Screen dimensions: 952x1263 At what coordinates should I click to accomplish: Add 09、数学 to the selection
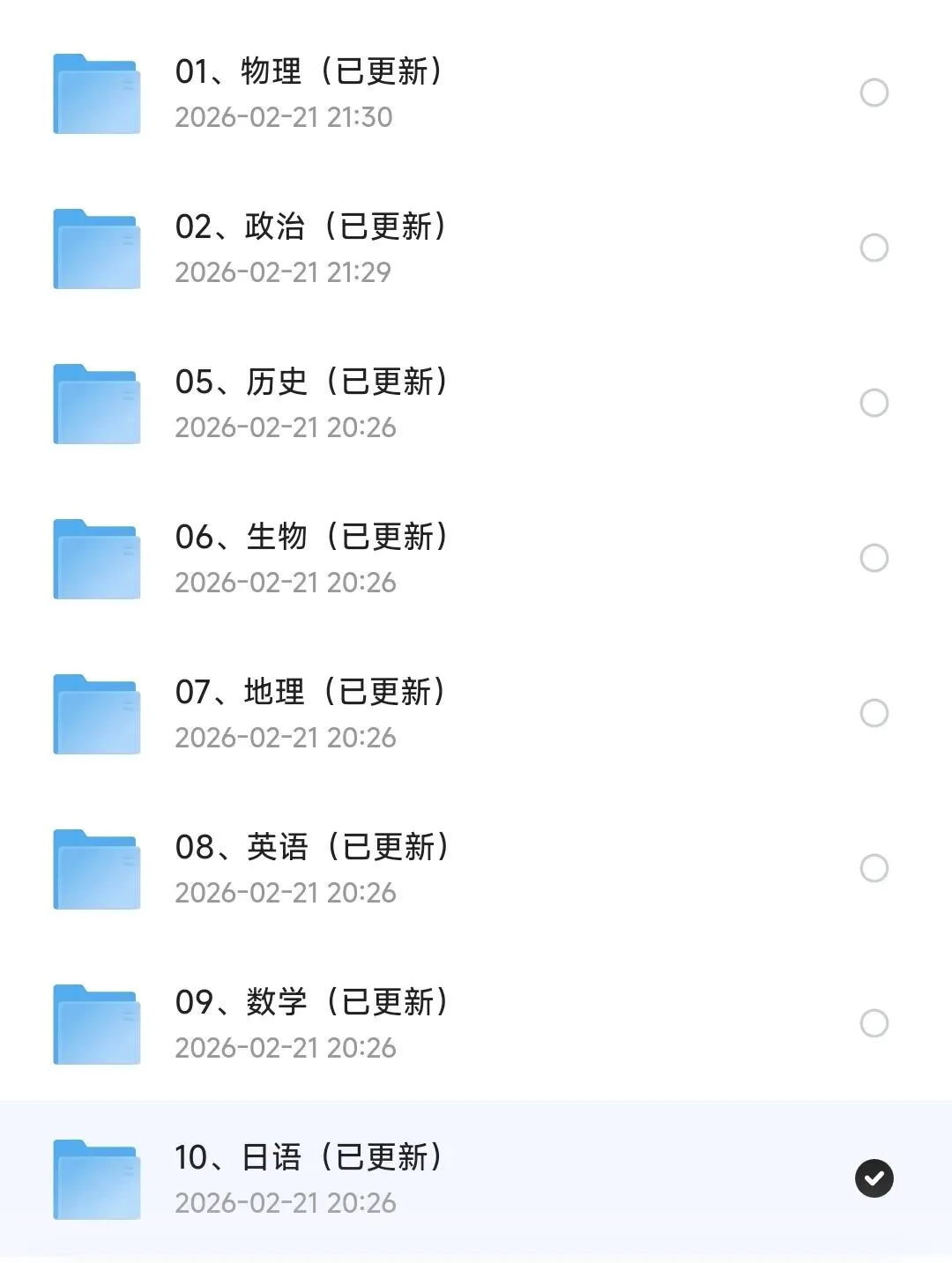(x=874, y=1023)
